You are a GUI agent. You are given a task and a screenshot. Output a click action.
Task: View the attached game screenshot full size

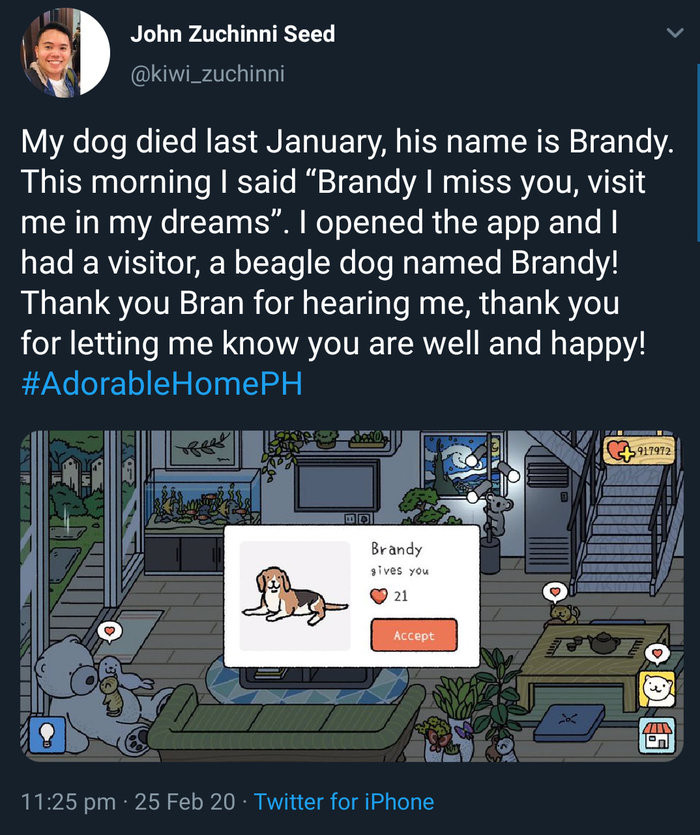(x=350, y=596)
